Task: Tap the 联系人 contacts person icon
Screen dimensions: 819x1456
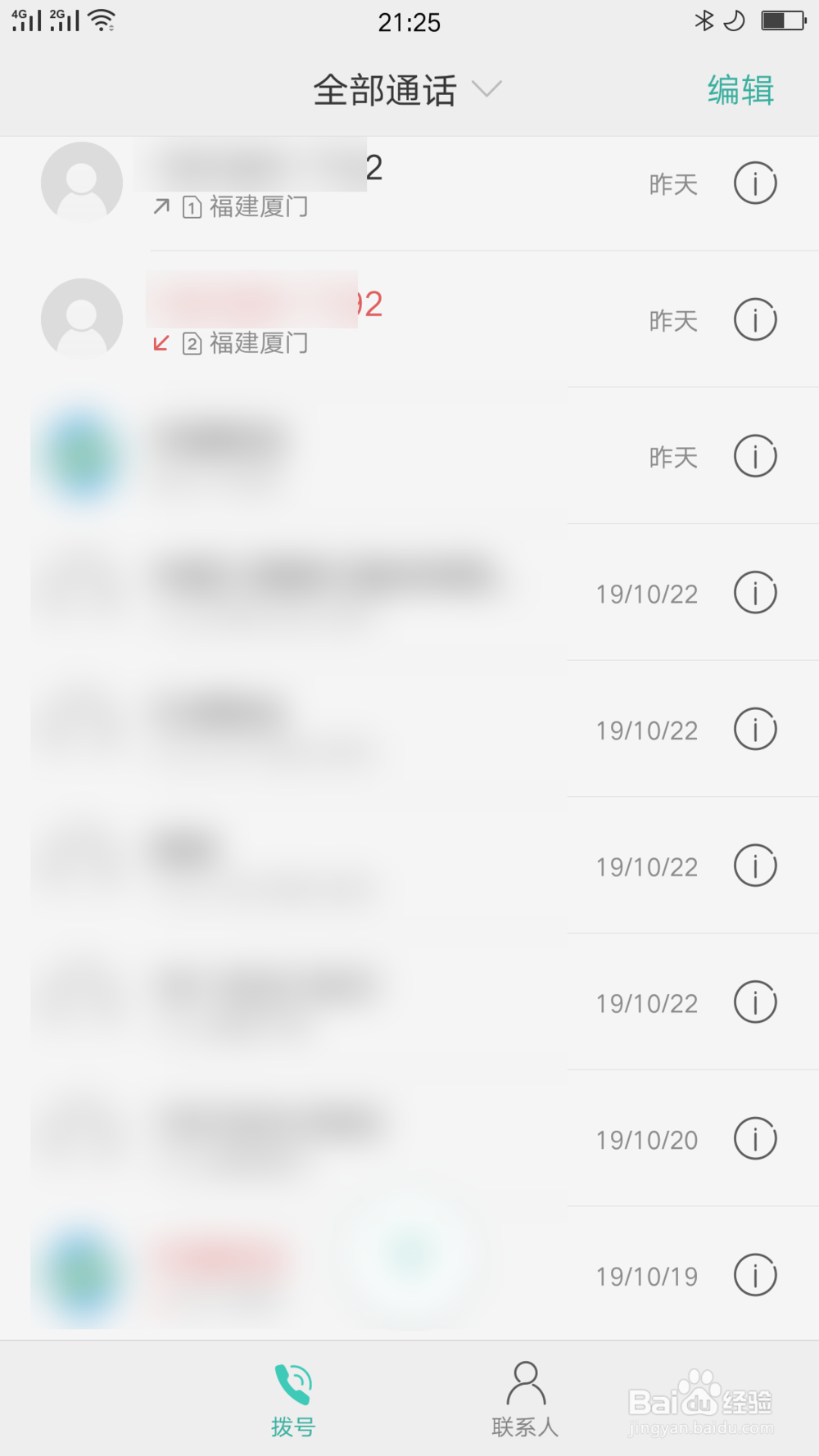Action: [x=524, y=1384]
